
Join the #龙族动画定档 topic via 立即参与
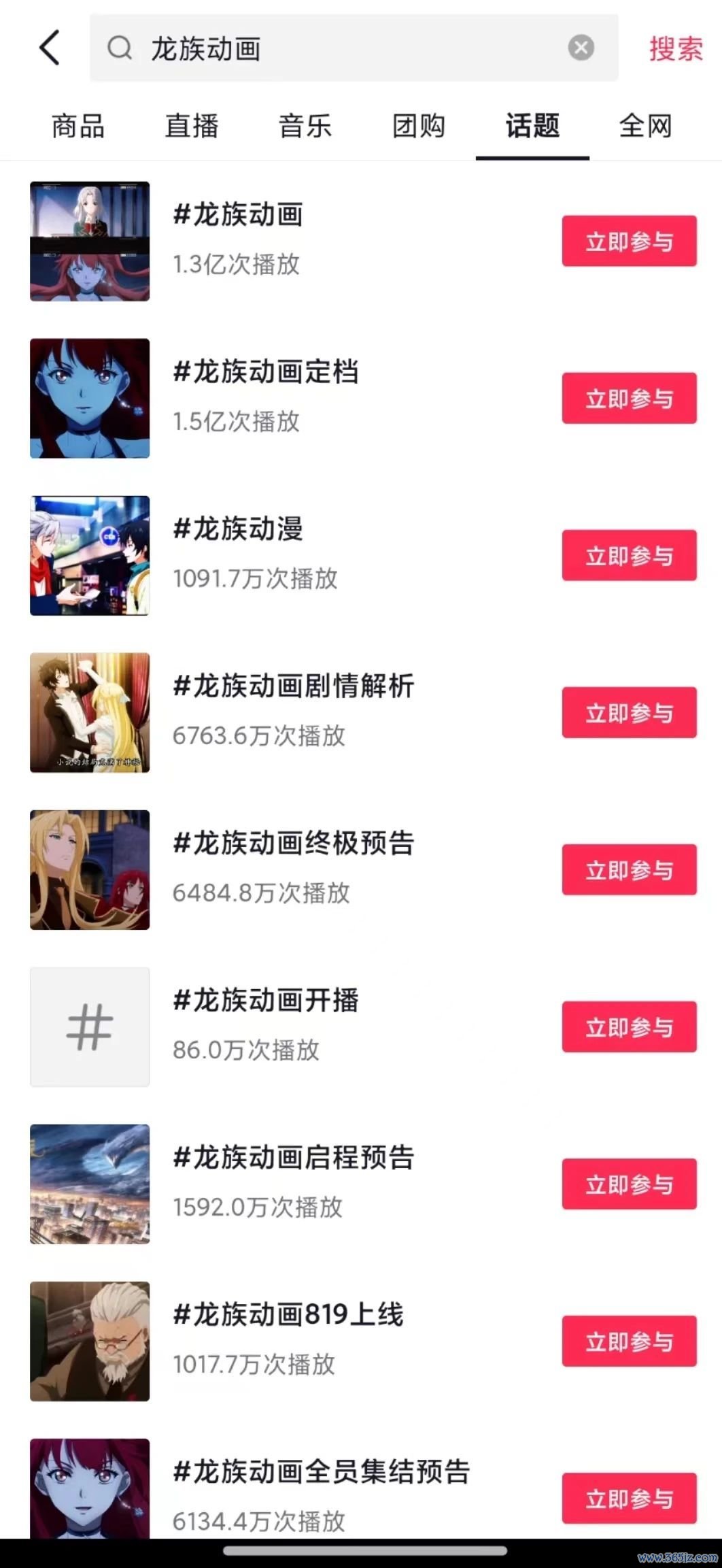(x=629, y=399)
